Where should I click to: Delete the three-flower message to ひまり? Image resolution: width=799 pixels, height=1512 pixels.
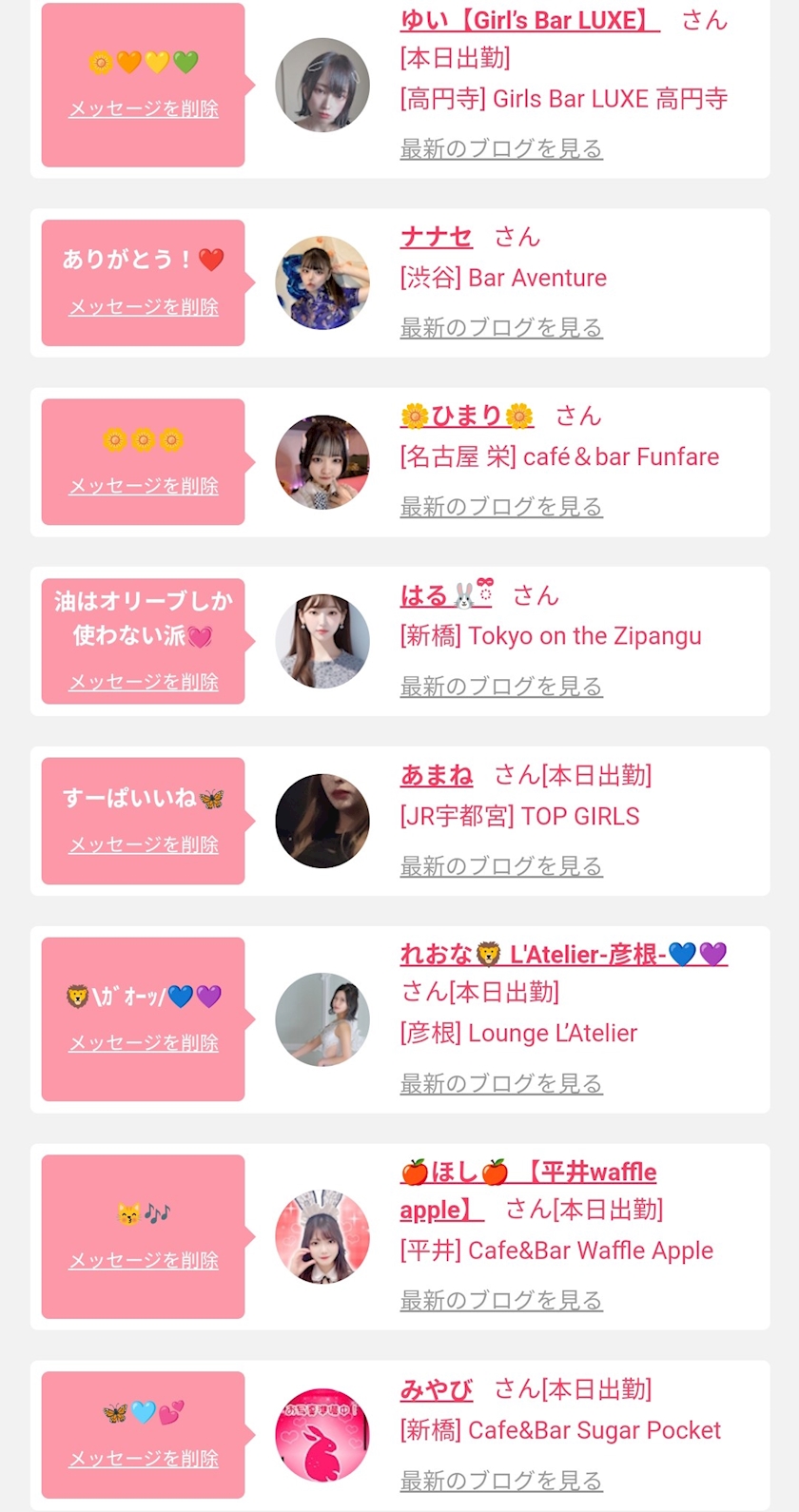144,486
